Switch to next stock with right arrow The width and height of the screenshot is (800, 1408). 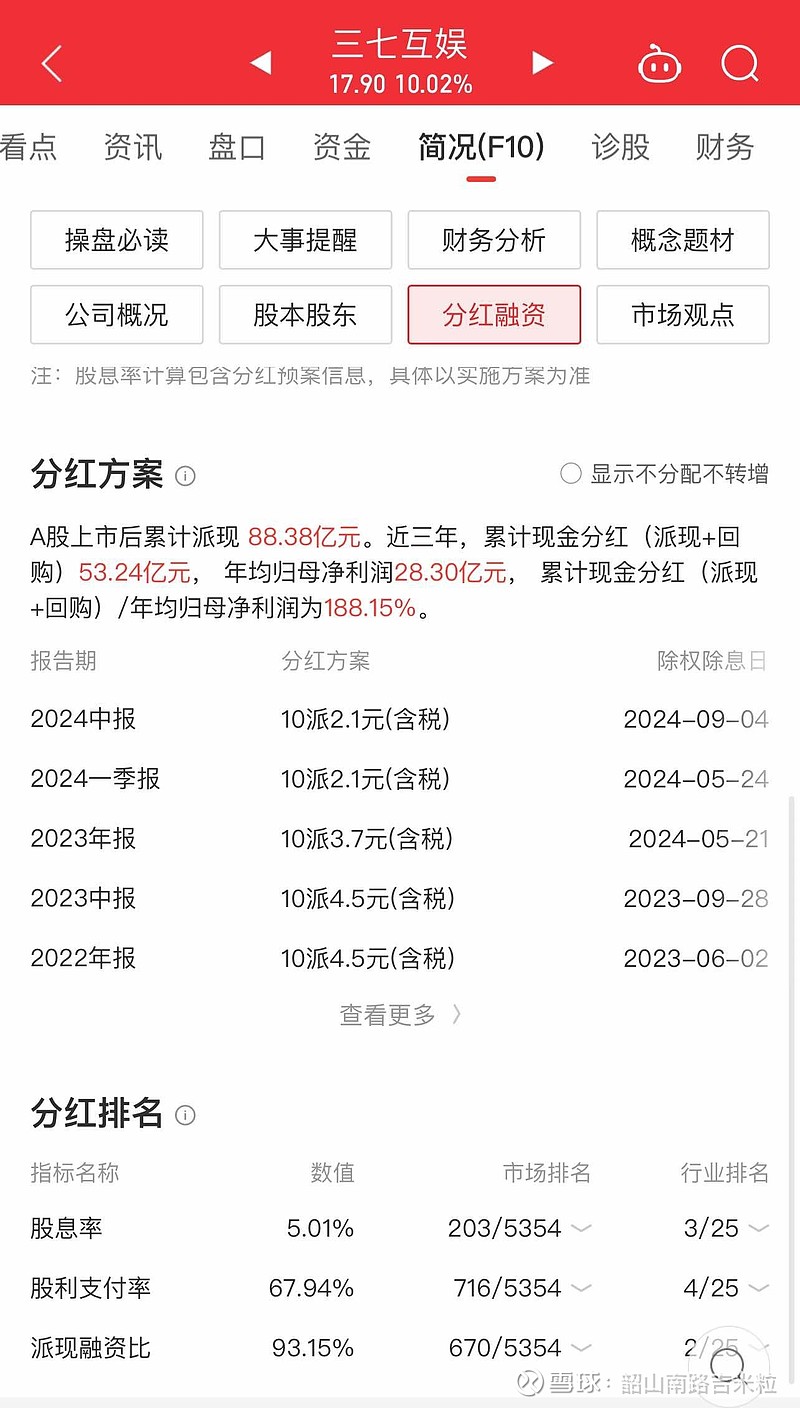(x=542, y=62)
